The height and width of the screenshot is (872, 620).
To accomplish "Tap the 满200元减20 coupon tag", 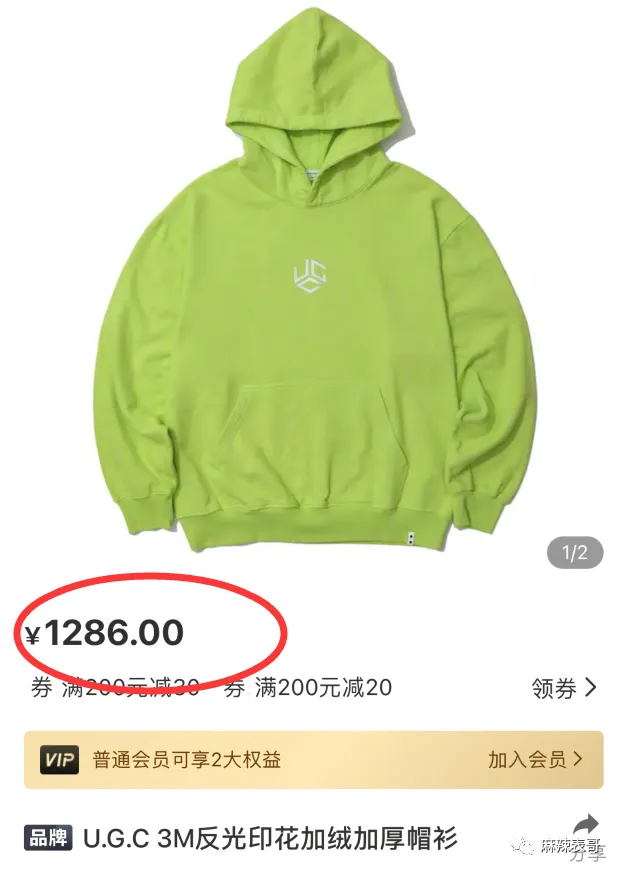I will (x=309, y=688).
